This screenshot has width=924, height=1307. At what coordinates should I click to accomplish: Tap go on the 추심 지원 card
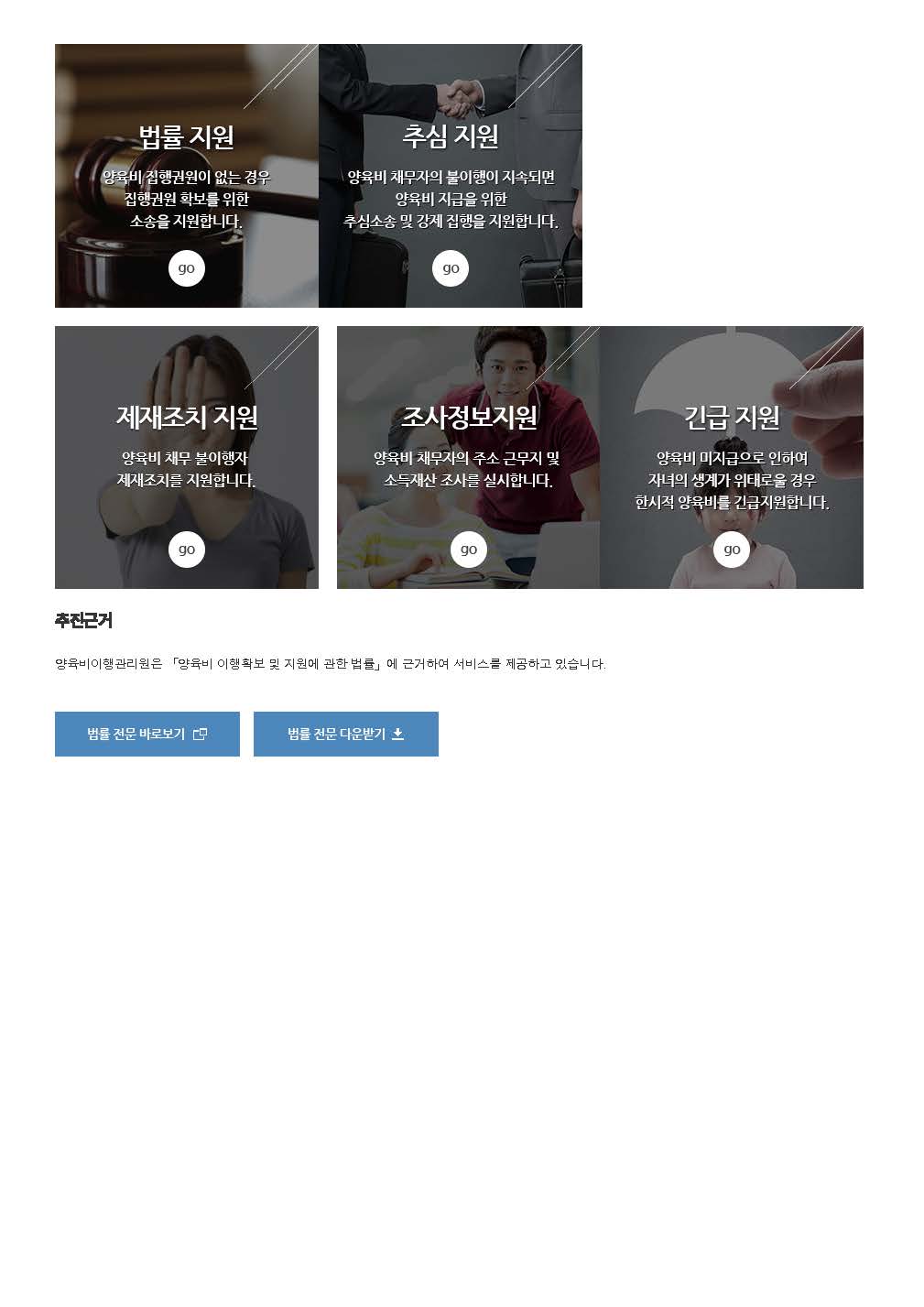(451, 268)
